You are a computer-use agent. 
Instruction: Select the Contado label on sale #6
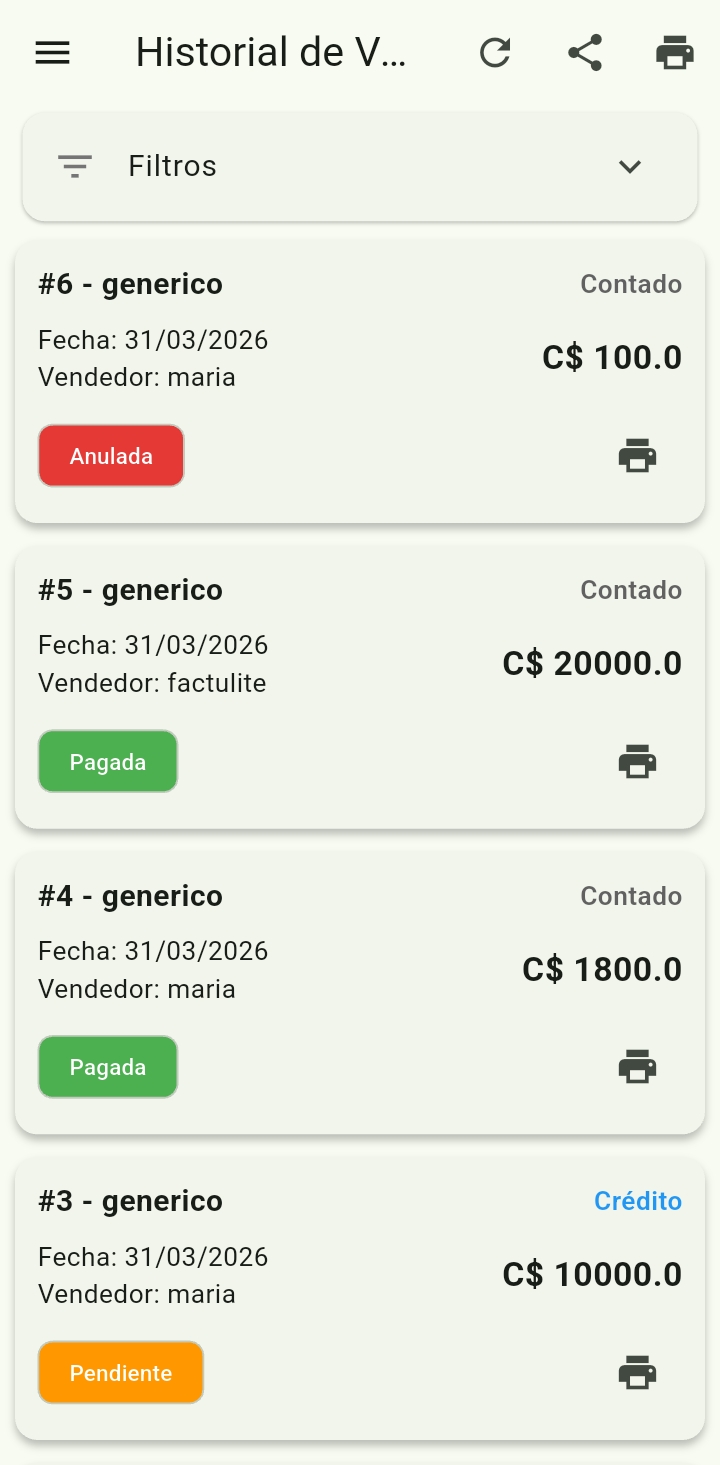(x=630, y=284)
